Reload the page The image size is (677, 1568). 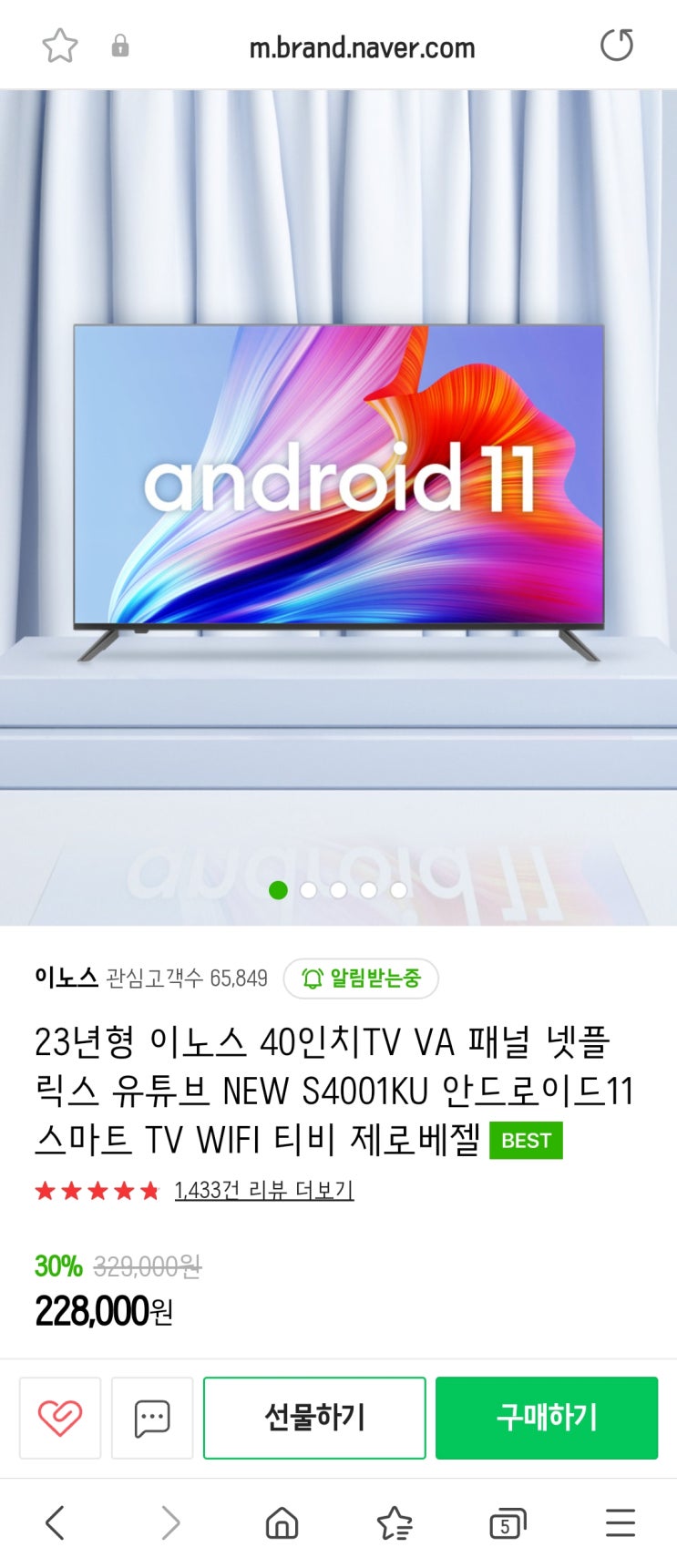click(617, 45)
